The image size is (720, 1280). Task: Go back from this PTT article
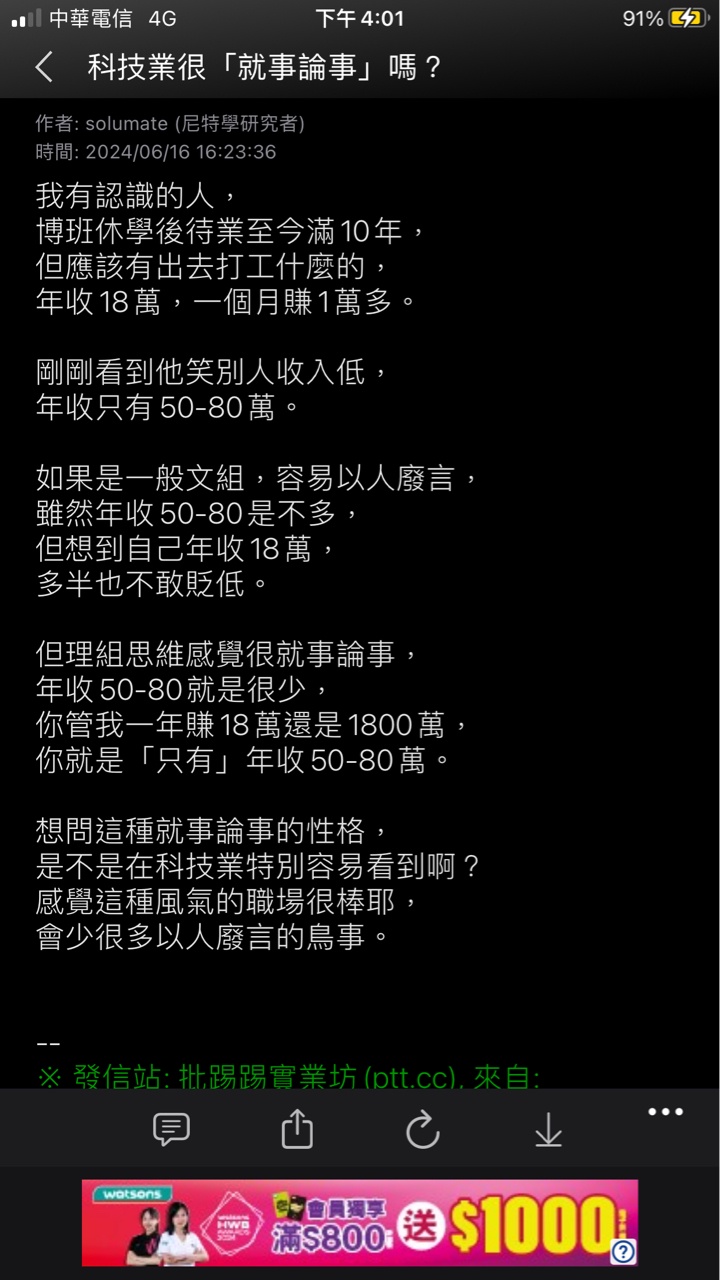coord(44,68)
